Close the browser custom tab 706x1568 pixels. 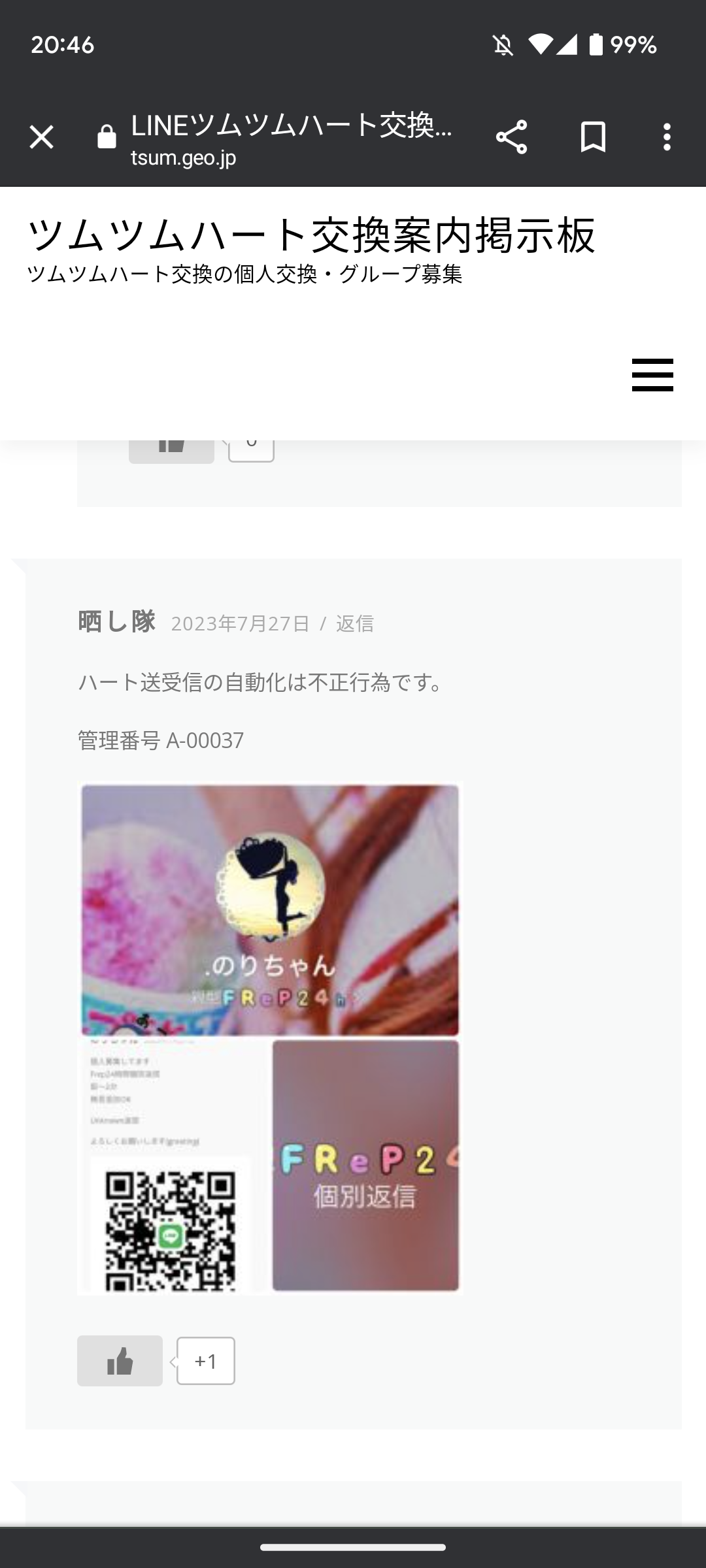pyautogui.click(x=42, y=137)
